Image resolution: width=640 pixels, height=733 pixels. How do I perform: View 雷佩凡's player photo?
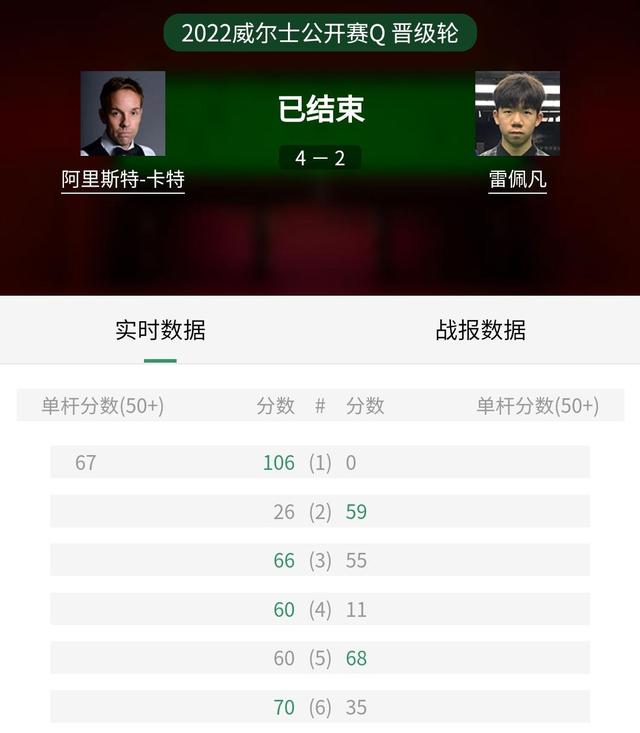(517, 114)
